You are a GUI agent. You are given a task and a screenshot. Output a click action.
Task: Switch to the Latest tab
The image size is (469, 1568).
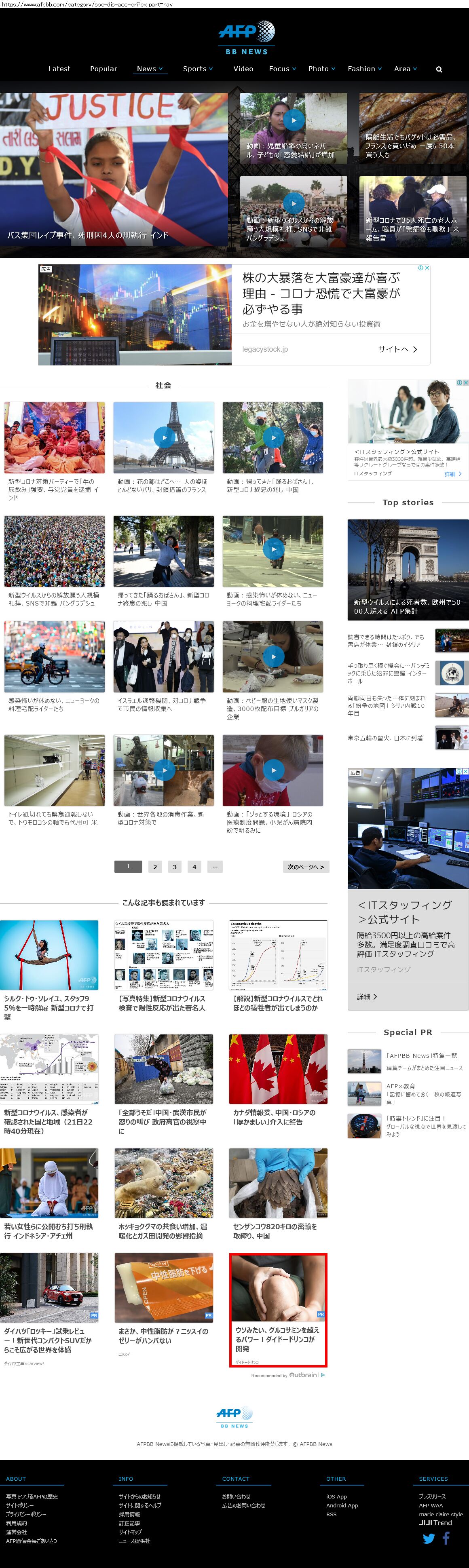59,69
